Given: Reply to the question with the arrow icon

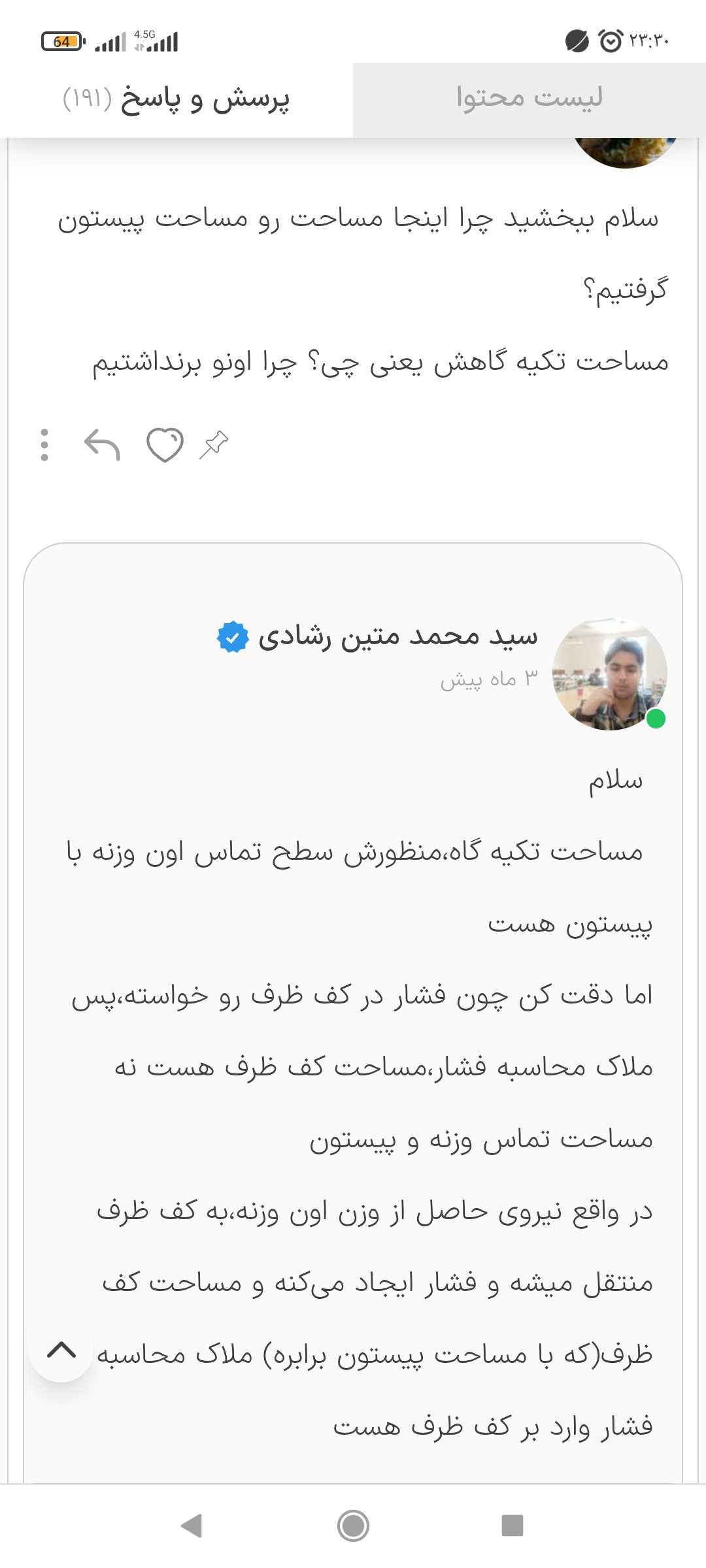Looking at the screenshot, I should [103, 445].
